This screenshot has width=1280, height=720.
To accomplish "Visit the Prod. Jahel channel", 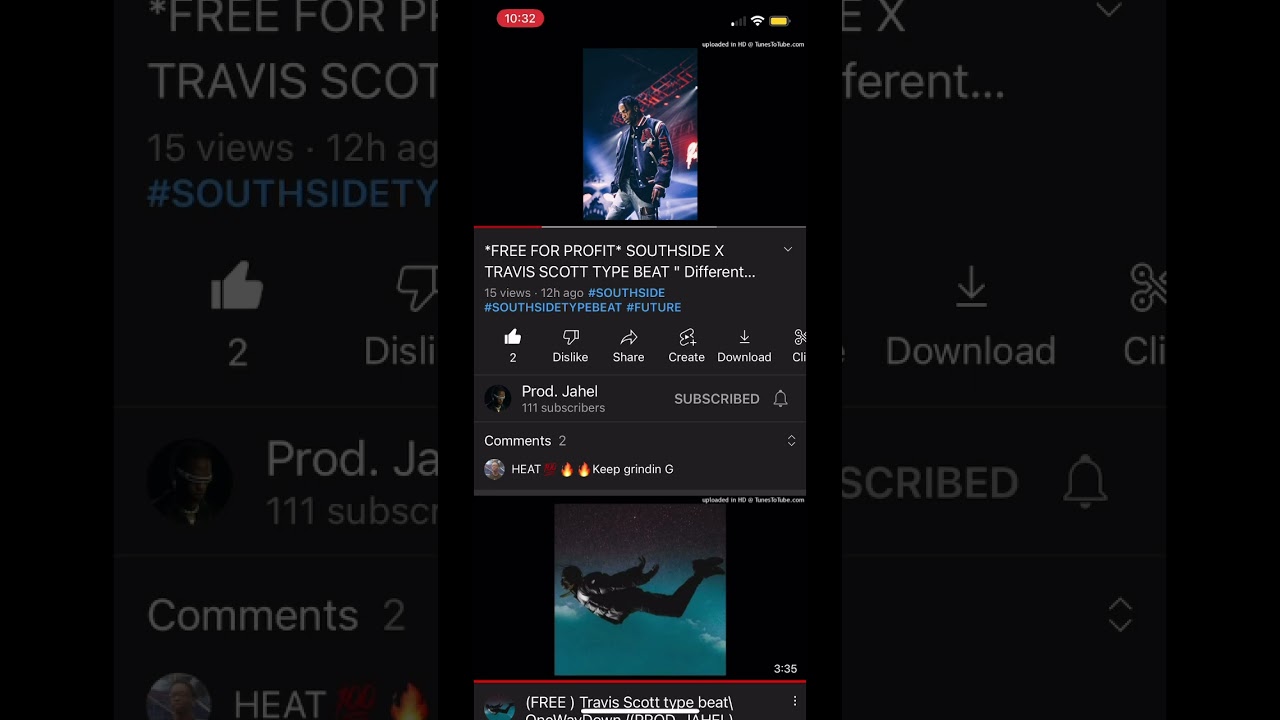I will click(x=559, y=392).
